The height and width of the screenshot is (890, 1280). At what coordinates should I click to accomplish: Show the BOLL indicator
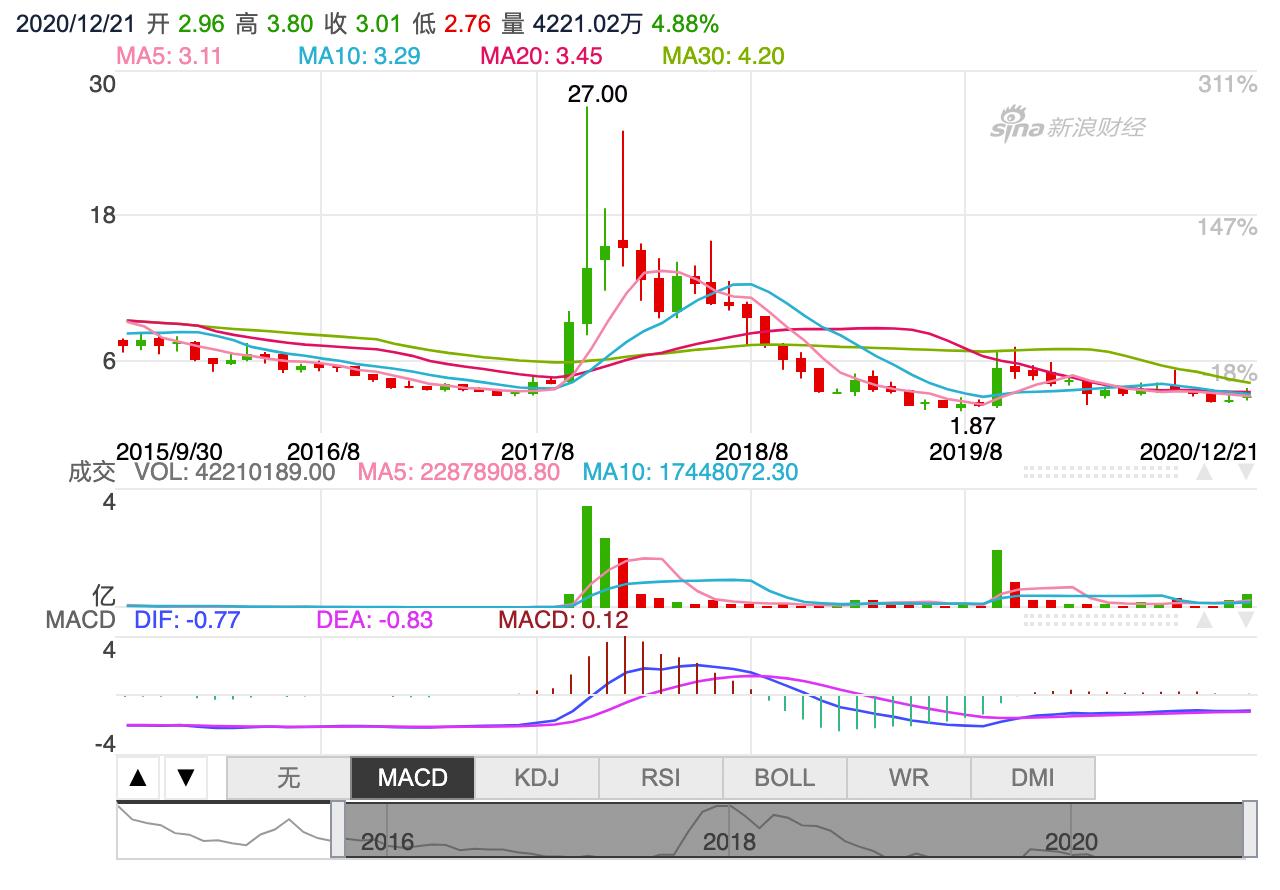[x=785, y=777]
